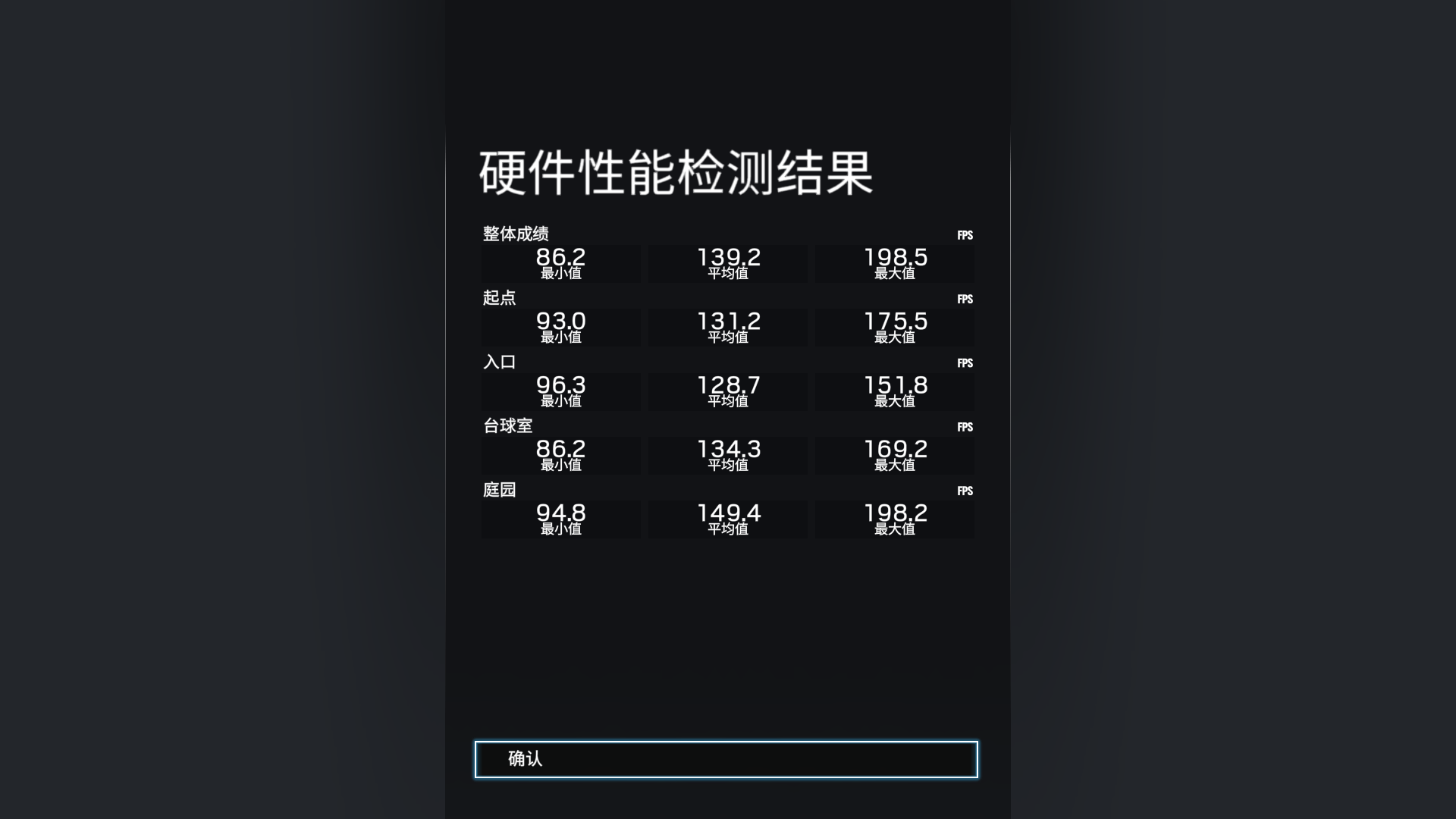Tap the 确认 confirm button
The image size is (1456, 819).
(726, 759)
